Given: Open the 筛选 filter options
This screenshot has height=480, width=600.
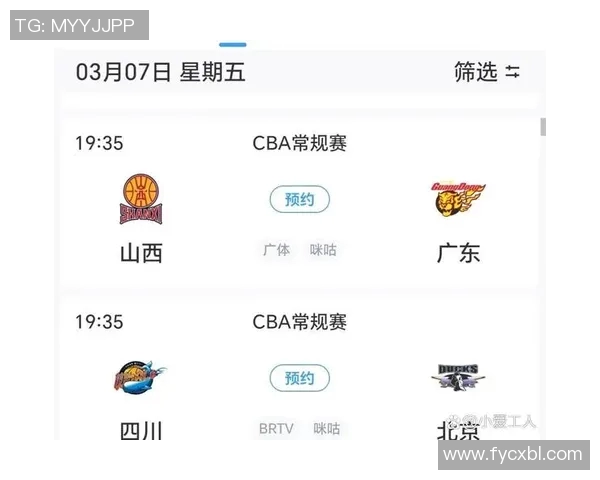Looking at the screenshot, I should coord(487,72).
